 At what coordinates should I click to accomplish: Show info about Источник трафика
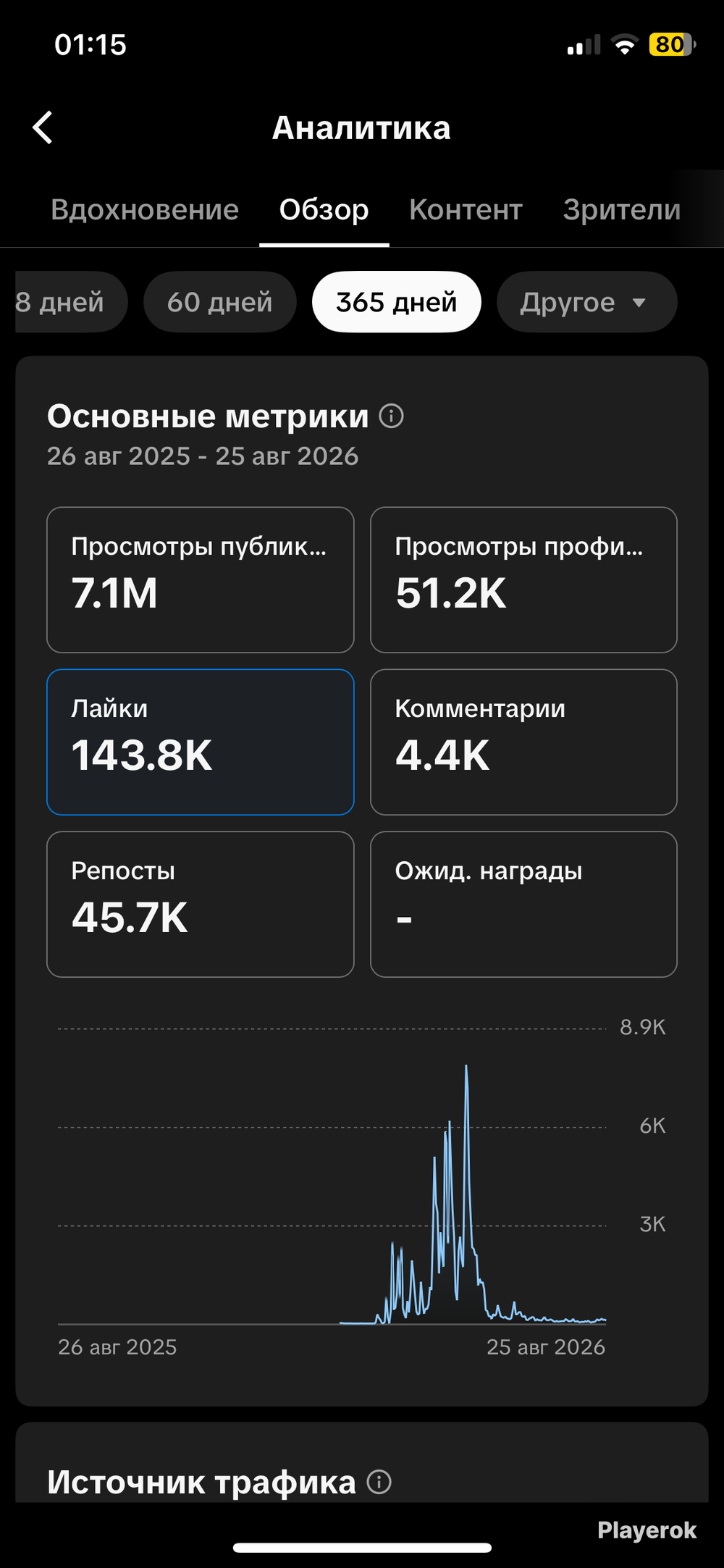(379, 1482)
